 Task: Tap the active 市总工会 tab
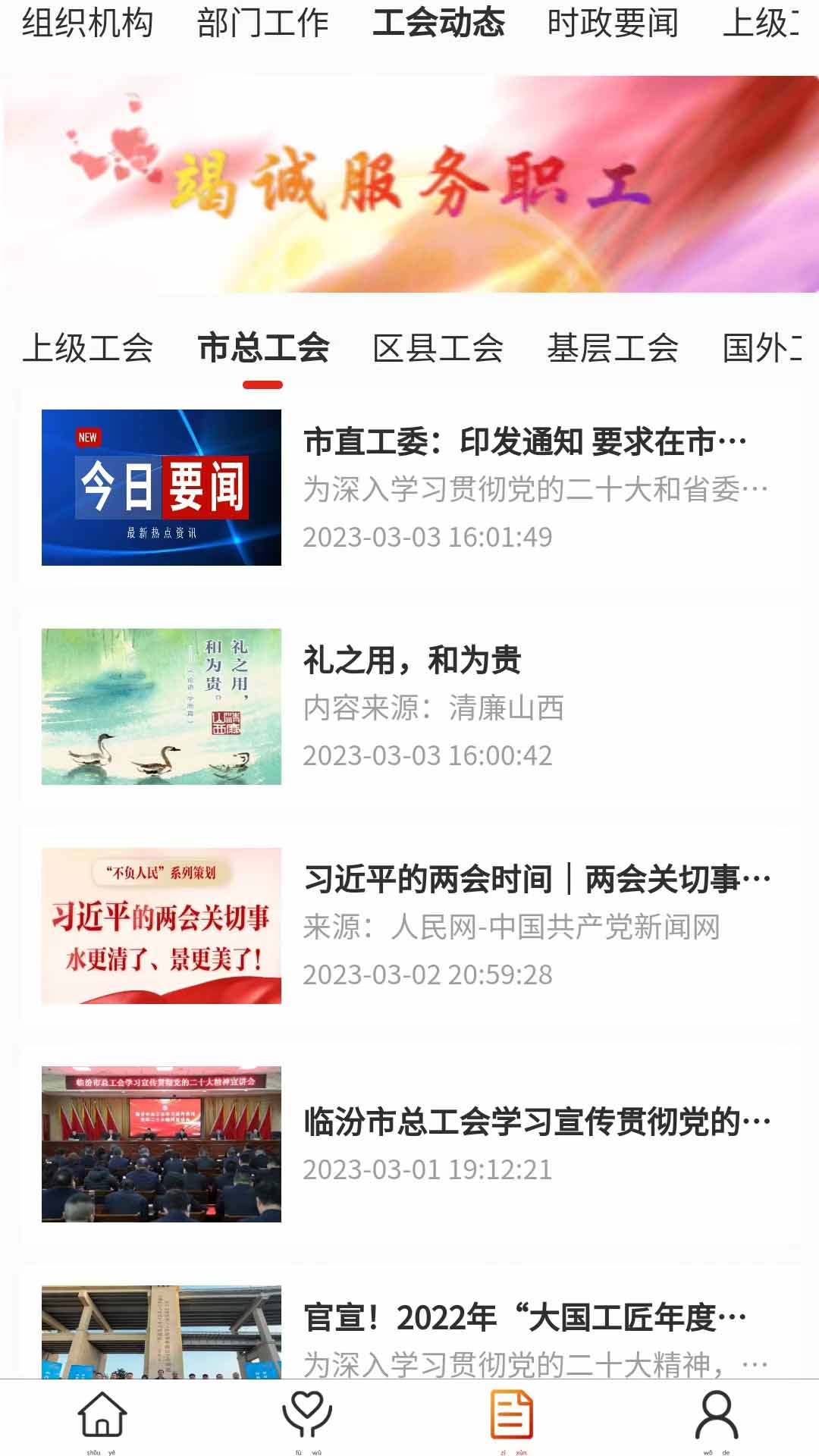click(265, 349)
